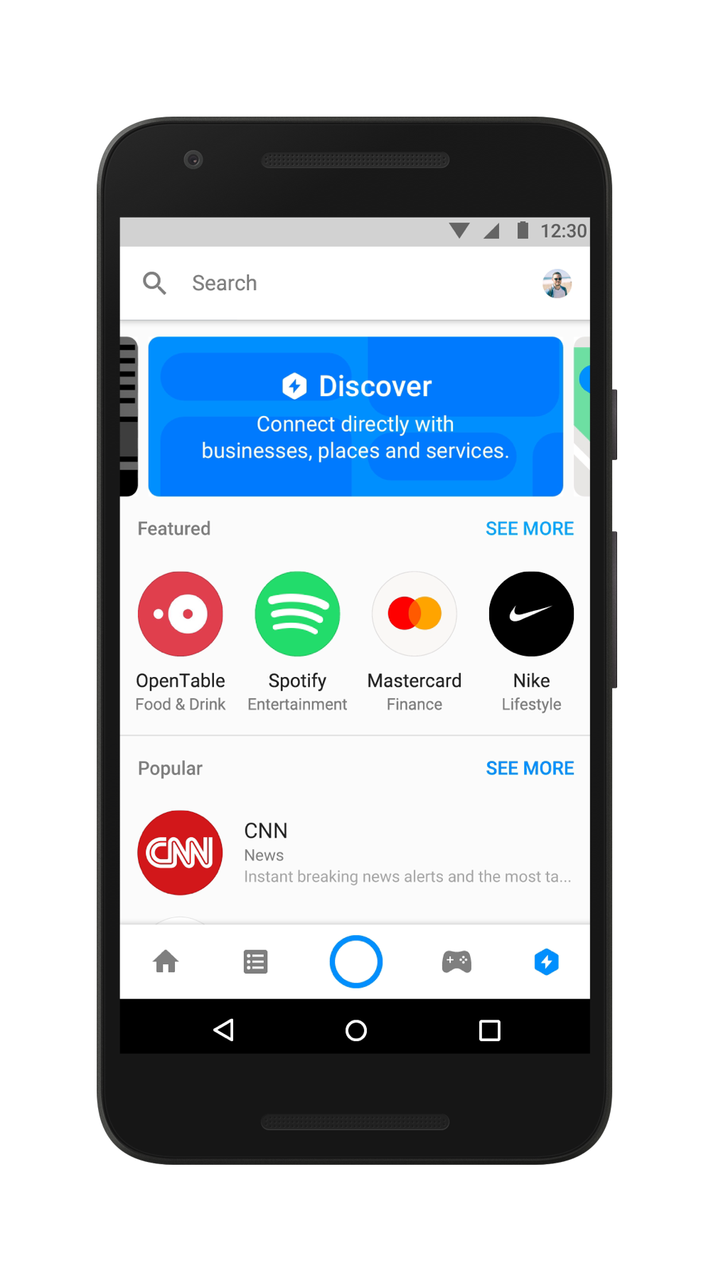Open Nike in Featured
Image resolution: width=711 pixels, height=1280 pixels.
click(x=531, y=614)
